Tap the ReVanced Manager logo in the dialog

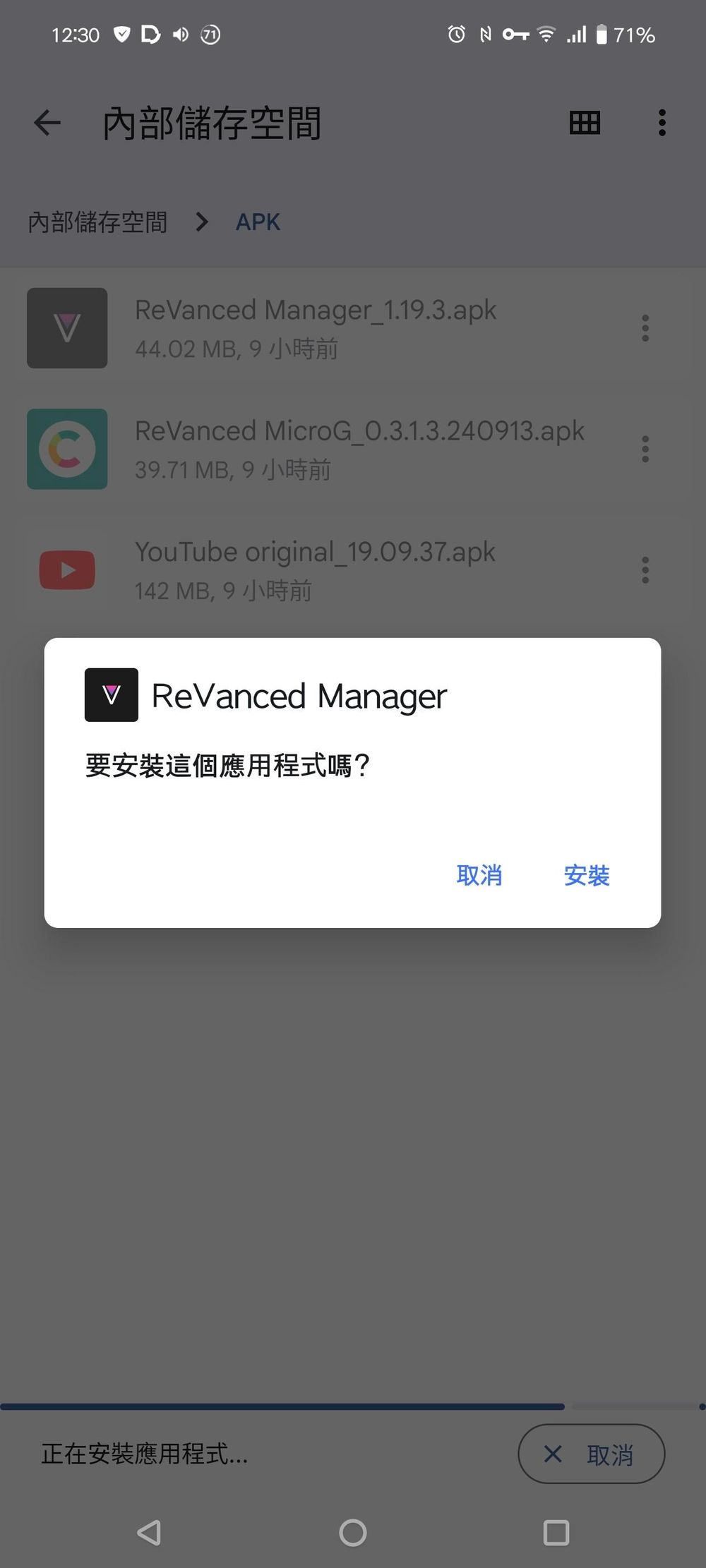coord(112,695)
